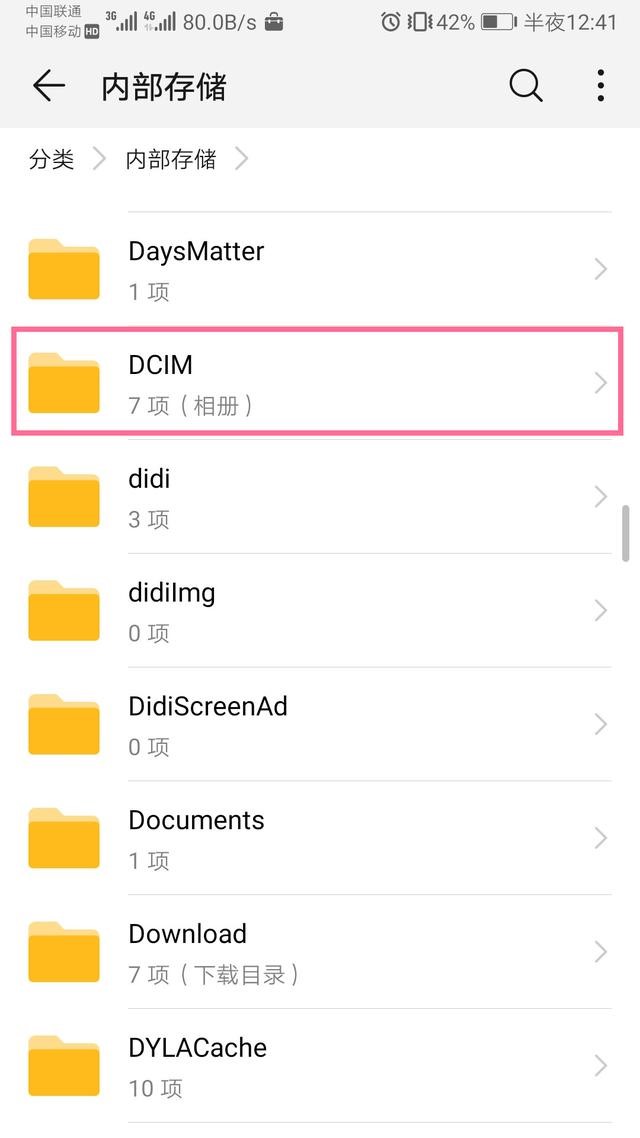The width and height of the screenshot is (640, 1138).
Task: Open the DidiScreenAd folder
Action: [318, 725]
